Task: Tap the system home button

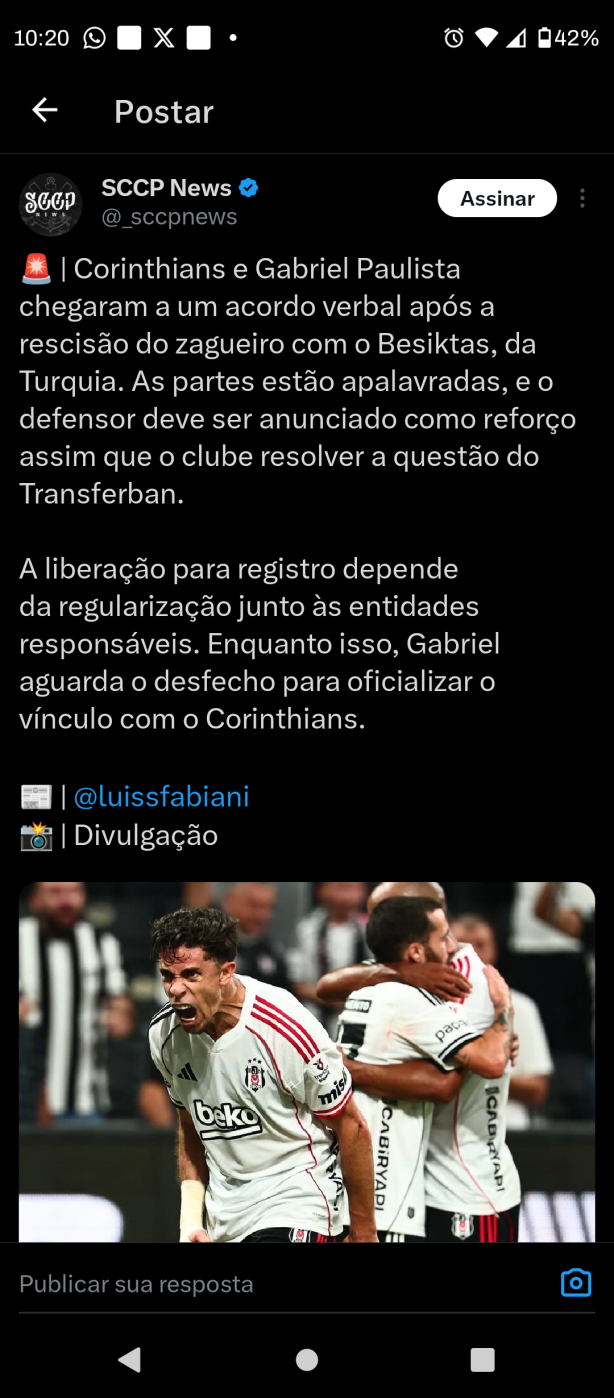Action: pyautogui.click(x=307, y=1359)
